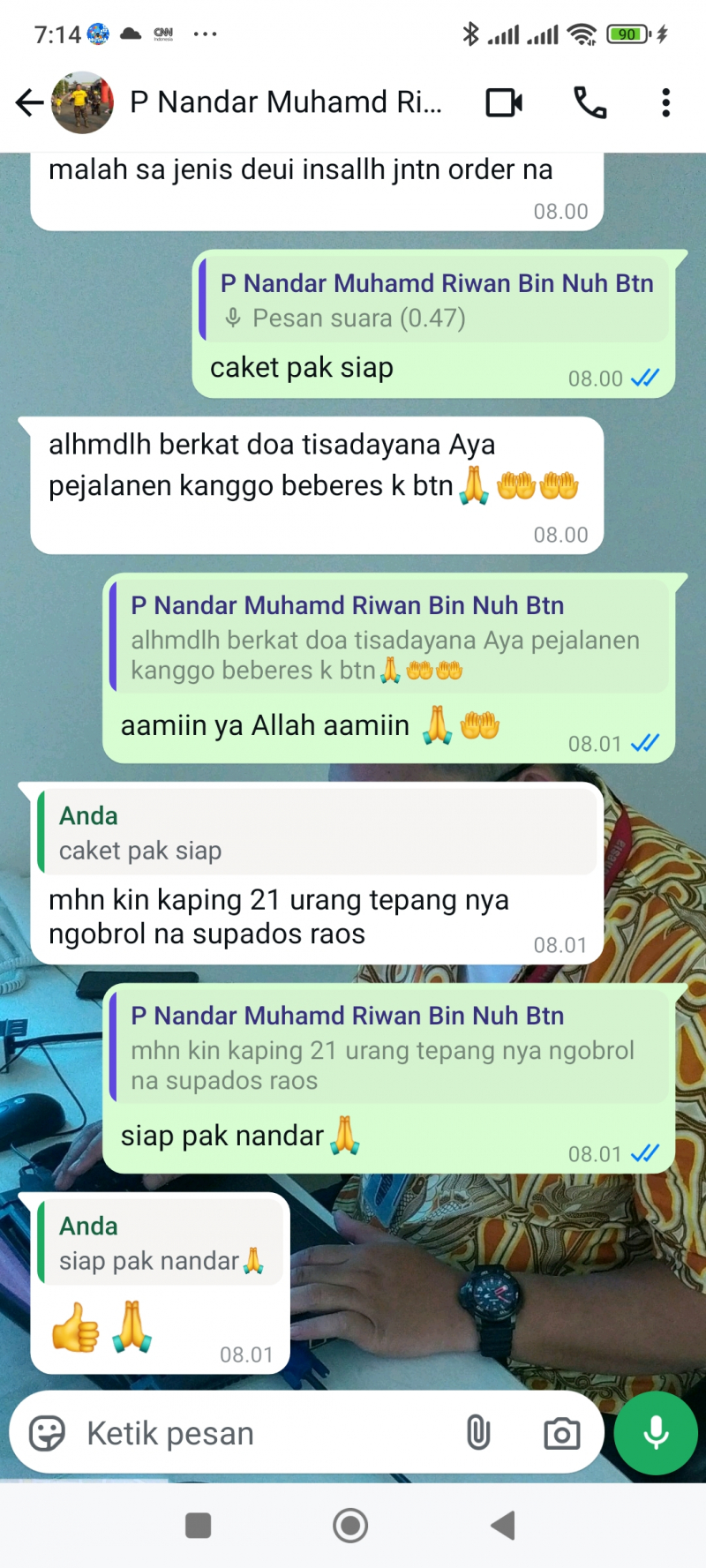Open the camera in the chat
This screenshot has height=1568, width=706.
coord(561,1433)
